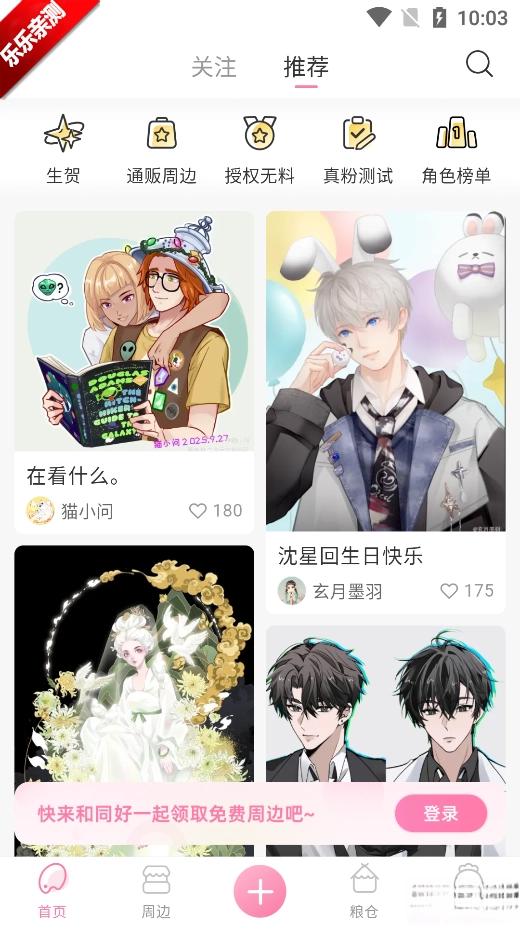Select the 推荐 tab

306,67
